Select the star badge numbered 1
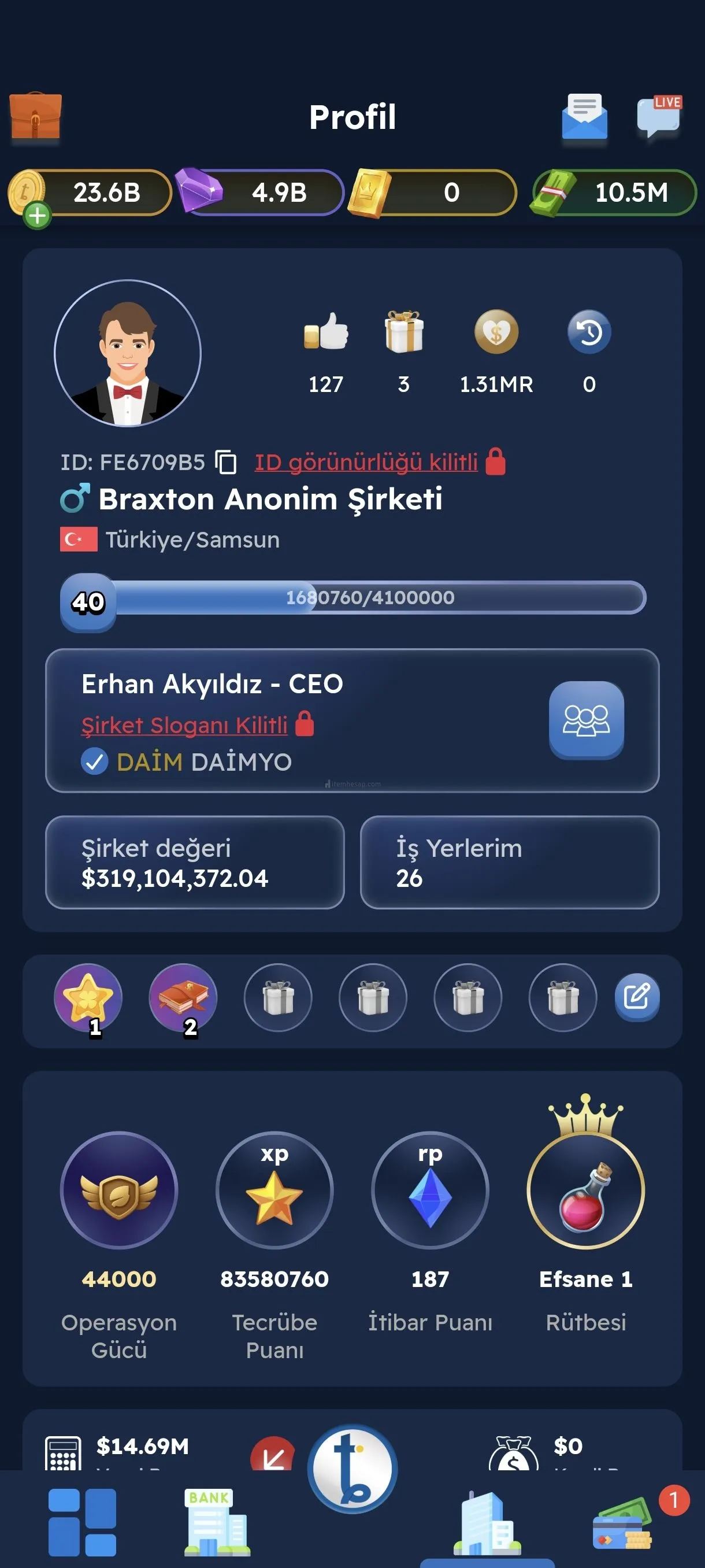The width and height of the screenshot is (705, 1568). [88, 997]
